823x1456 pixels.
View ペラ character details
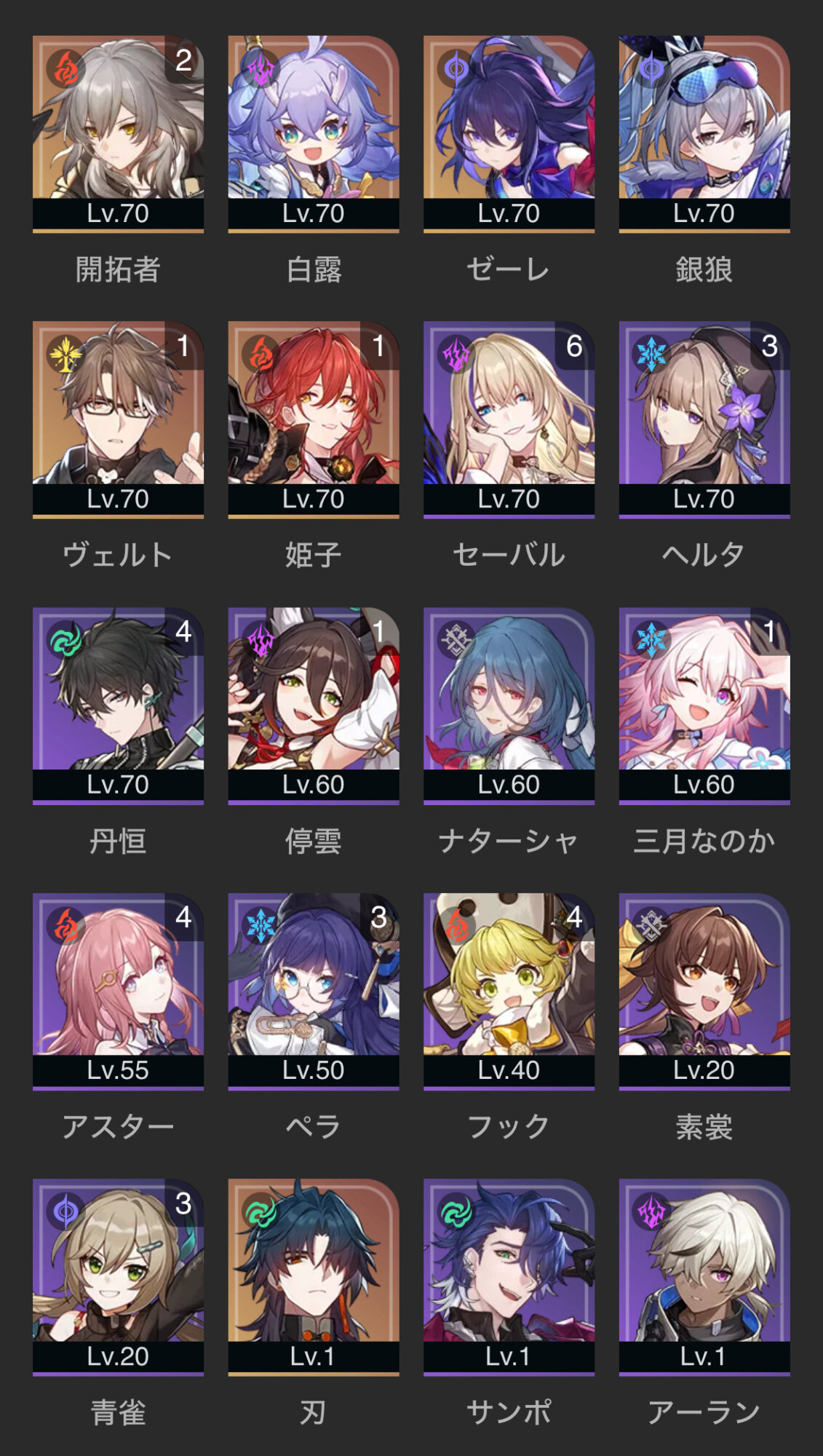pos(314,991)
